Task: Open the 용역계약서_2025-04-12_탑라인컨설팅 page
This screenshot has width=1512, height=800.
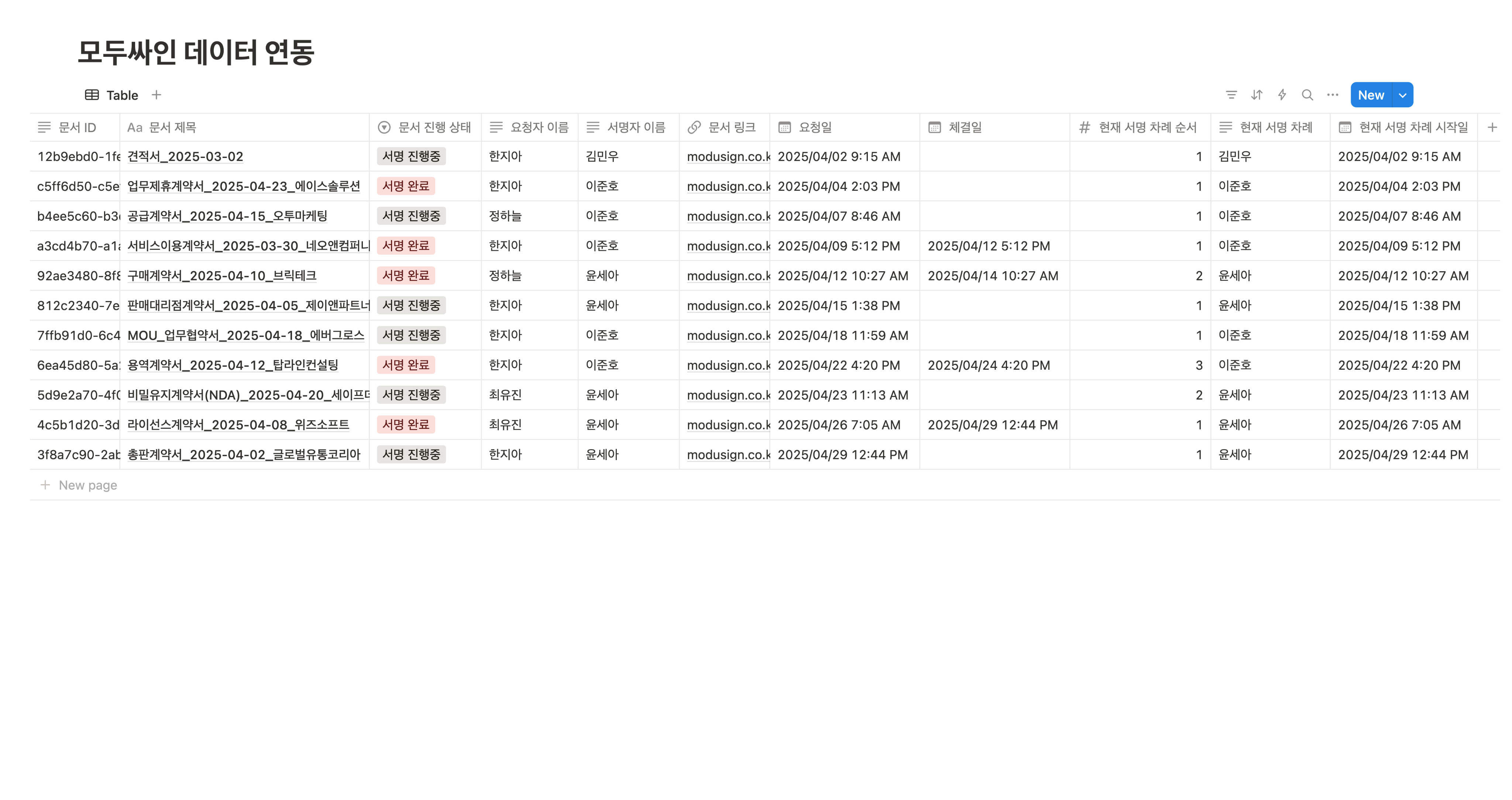Action: click(x=233, y=365)
